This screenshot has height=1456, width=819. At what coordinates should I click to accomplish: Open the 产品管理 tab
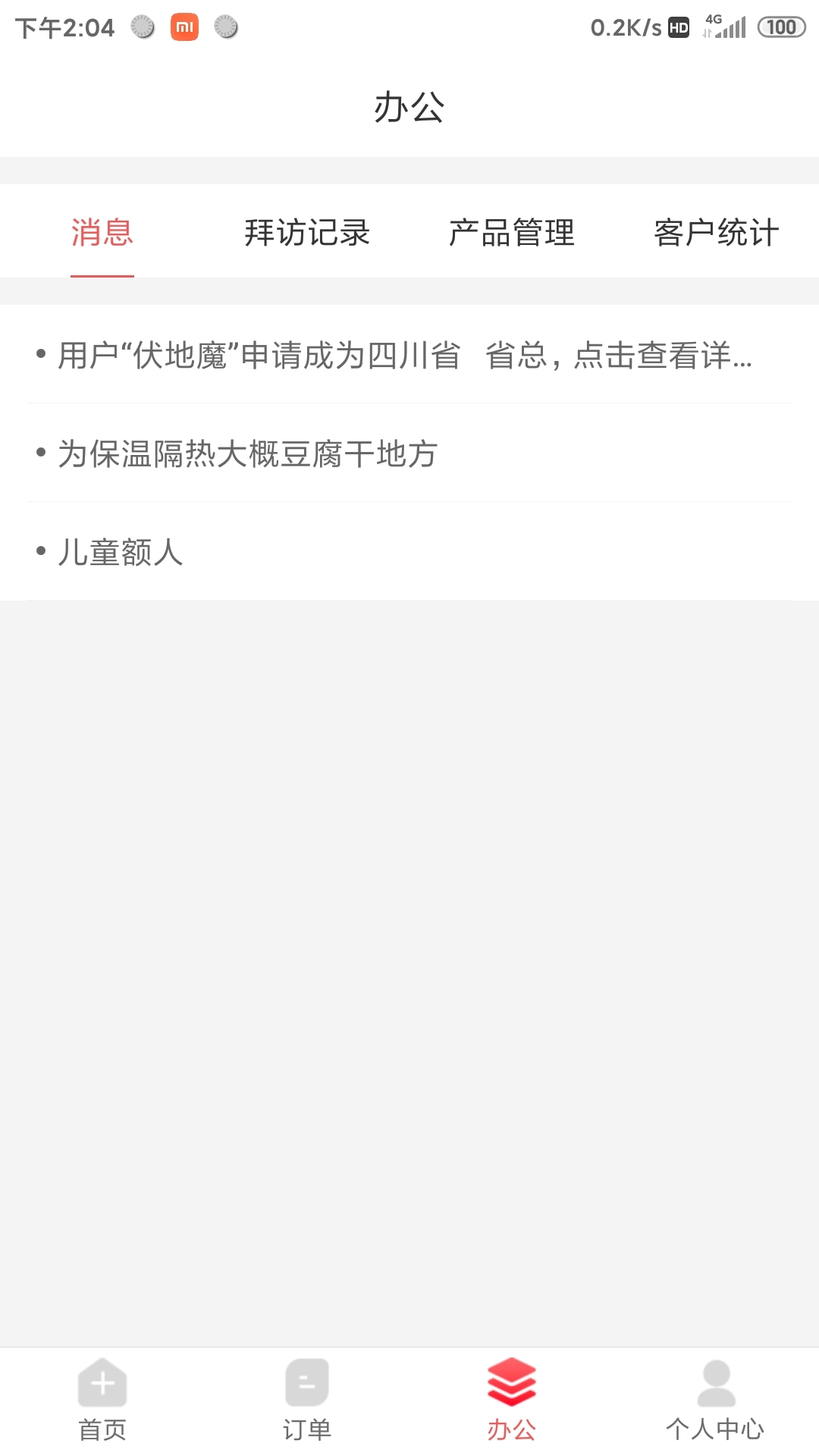tap(512, 234)
